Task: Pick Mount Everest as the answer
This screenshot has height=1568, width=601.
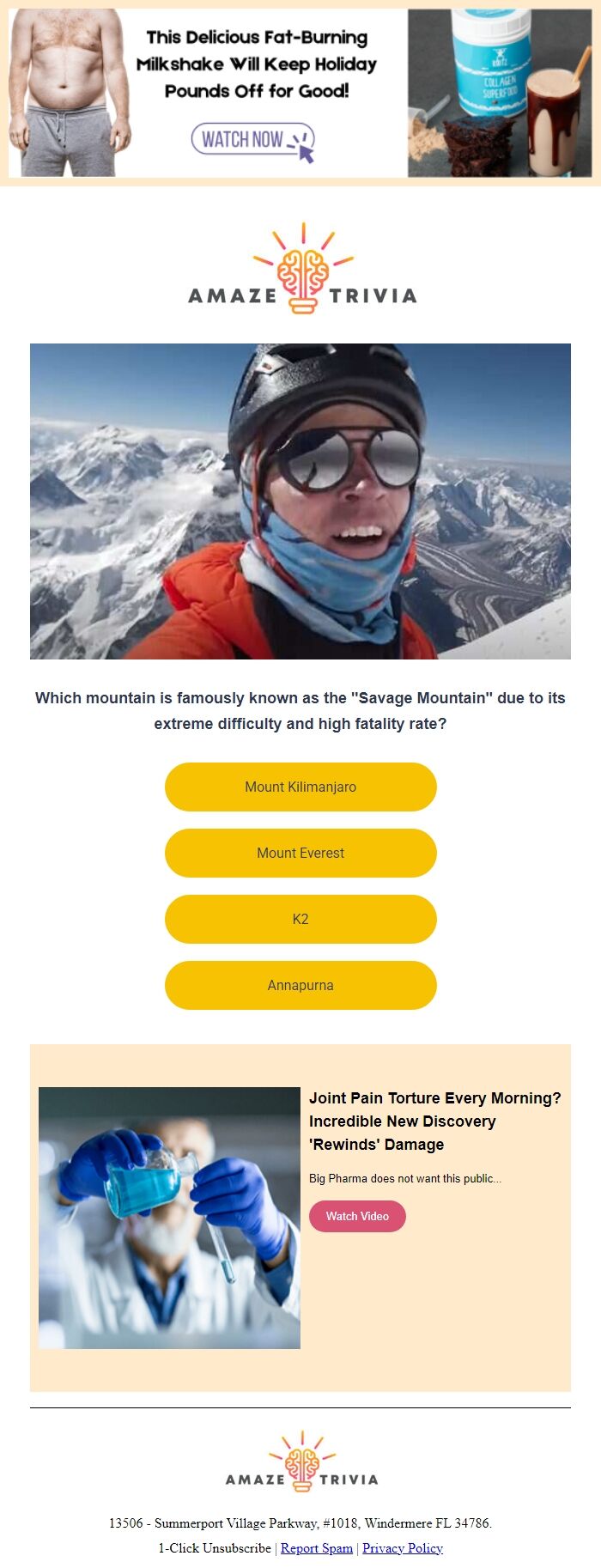Action: point(300,853)
